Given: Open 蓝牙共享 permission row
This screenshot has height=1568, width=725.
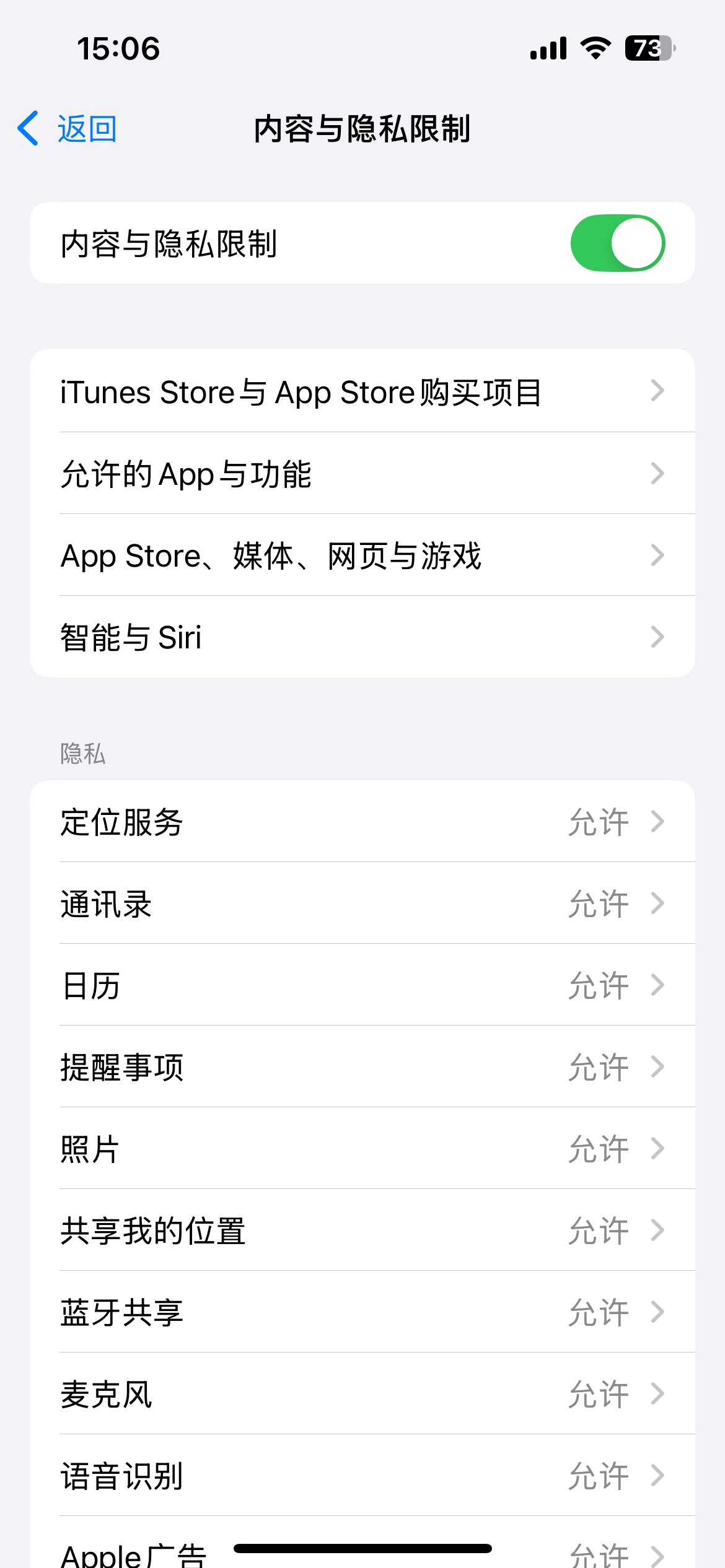Looking at the screenshot, I should point(362,1312).
